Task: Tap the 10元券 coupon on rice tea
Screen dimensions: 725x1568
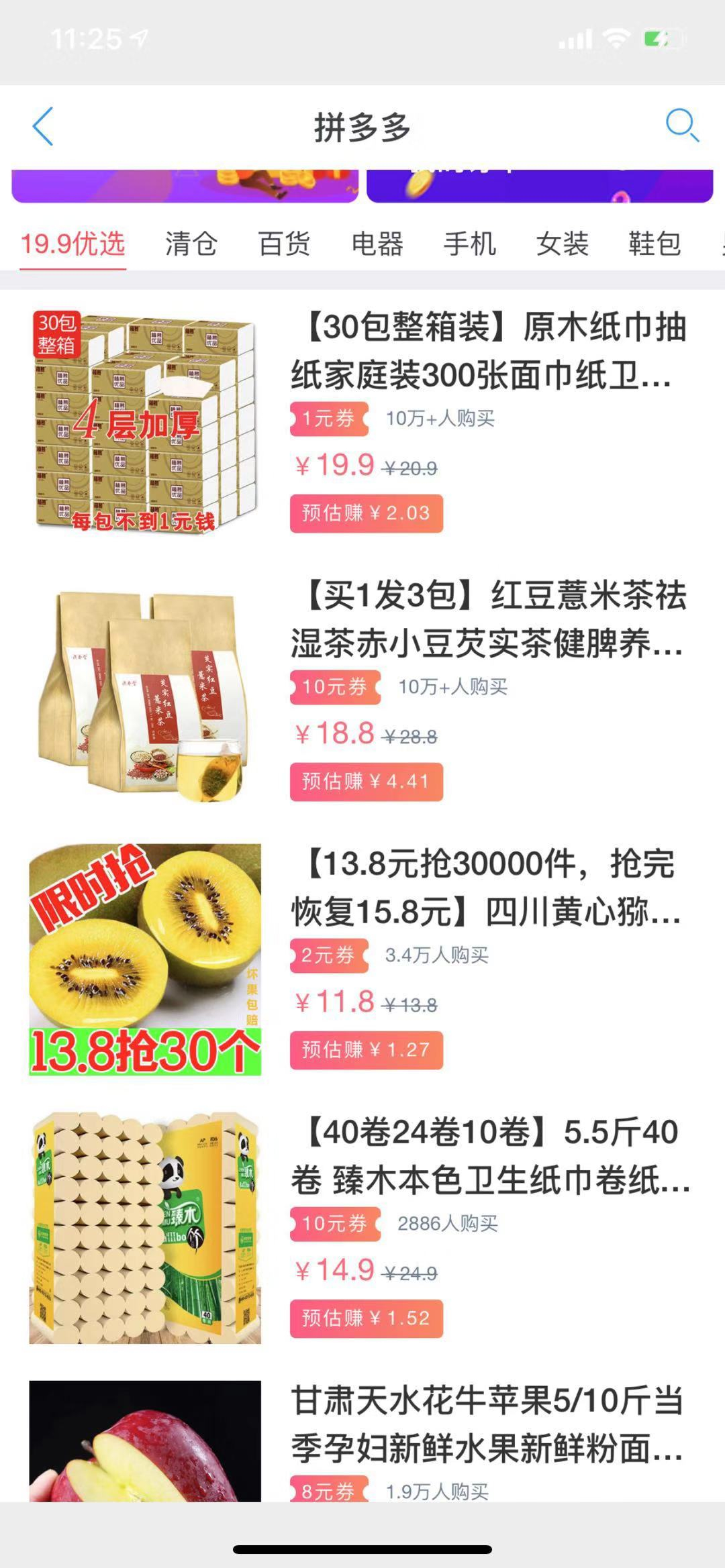Action: click(x=336, y=686)
